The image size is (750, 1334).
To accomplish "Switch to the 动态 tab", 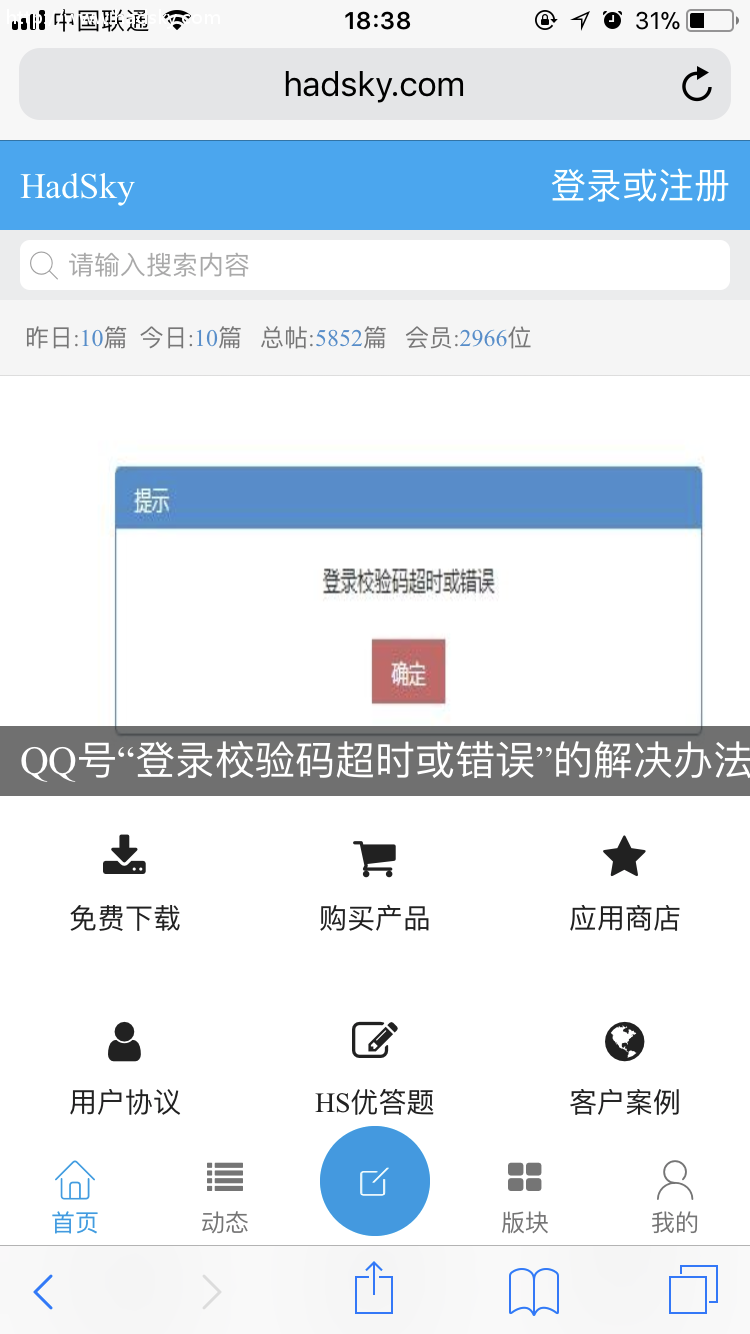I will pos(225,1196).
